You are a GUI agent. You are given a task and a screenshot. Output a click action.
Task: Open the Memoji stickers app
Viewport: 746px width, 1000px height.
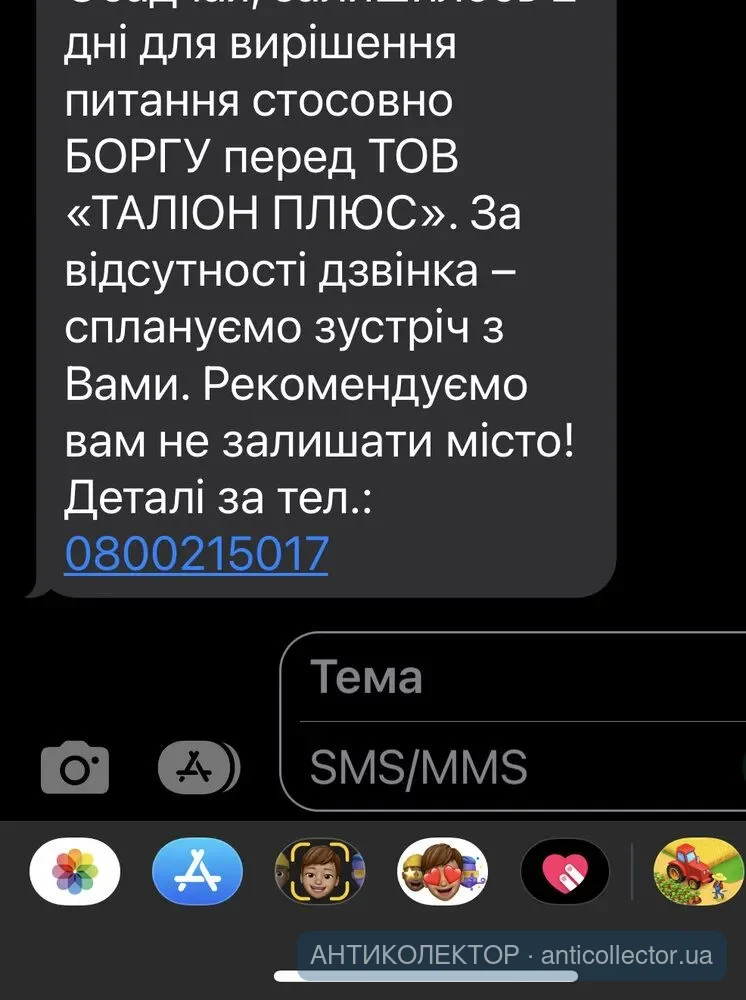coord(442,871)
